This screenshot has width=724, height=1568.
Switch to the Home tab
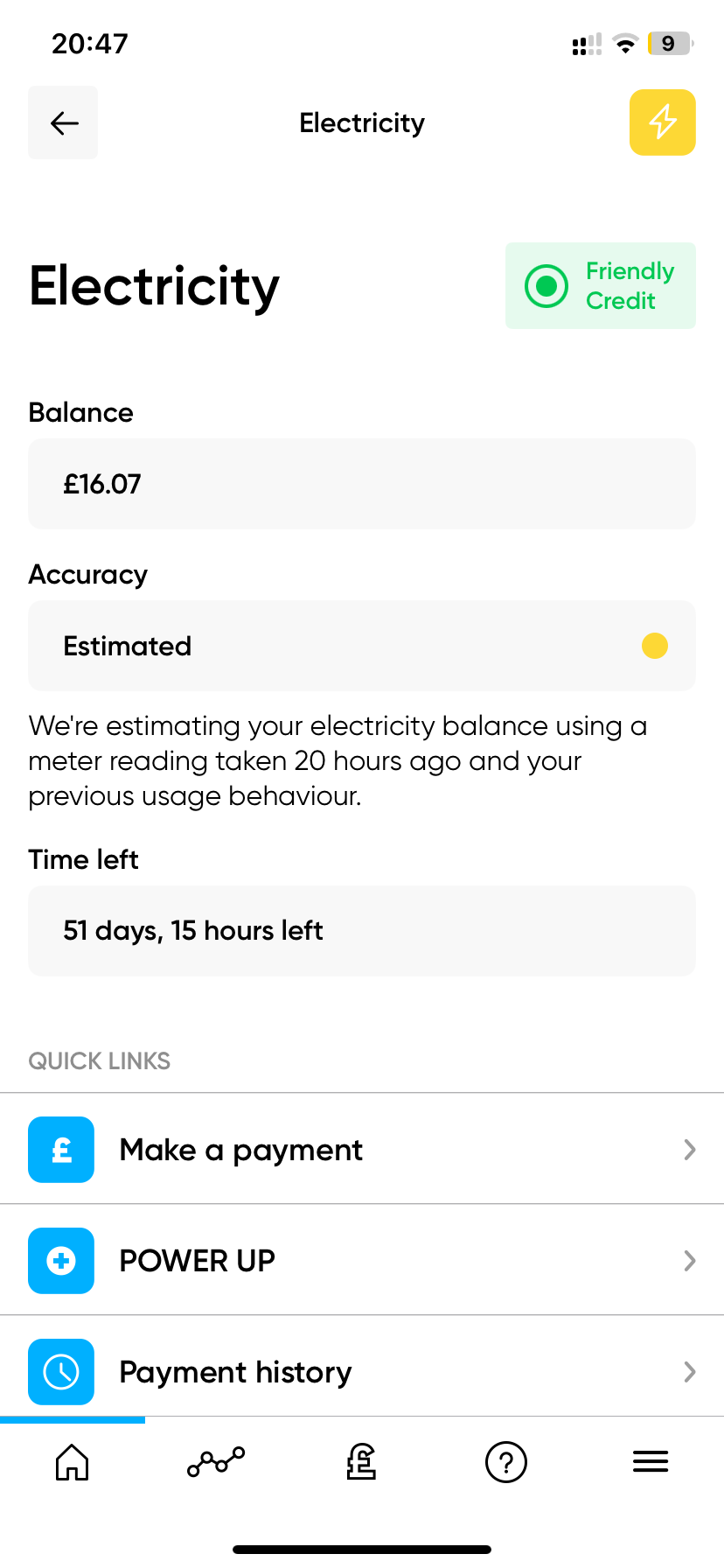click(x=72, y=1461)
